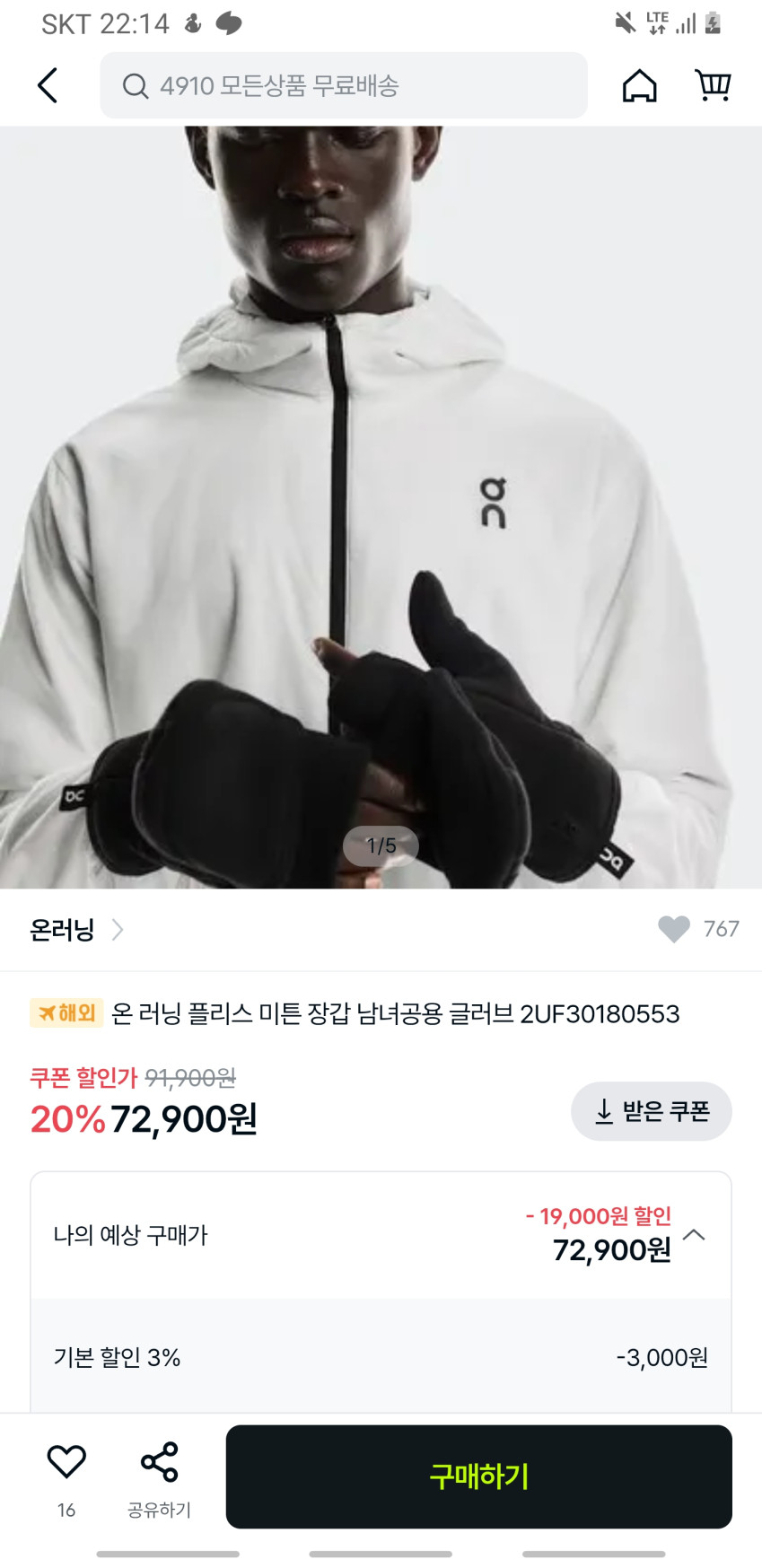Like the product with the gray heart
The height and width of the screenshot is (1568, 762).
[x=674, y=929]
